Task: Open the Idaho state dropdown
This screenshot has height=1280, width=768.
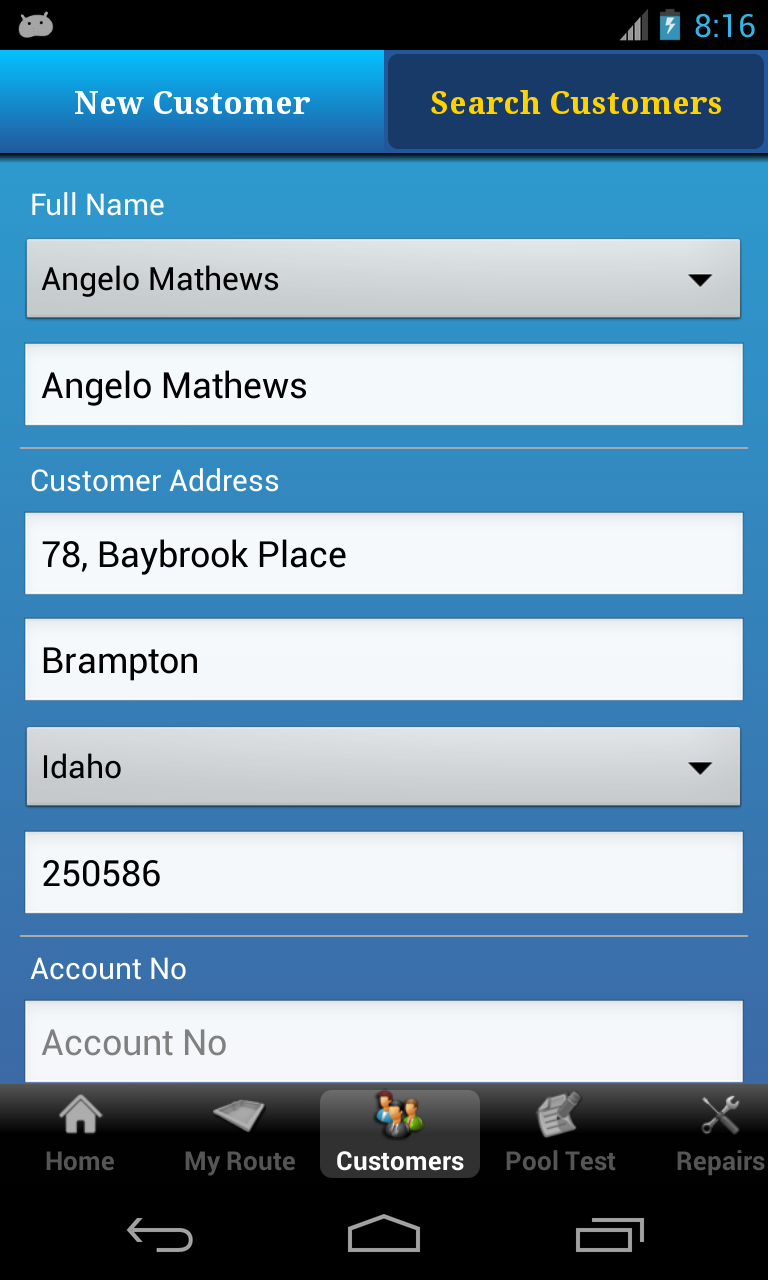Action: [x=383, y=767]
